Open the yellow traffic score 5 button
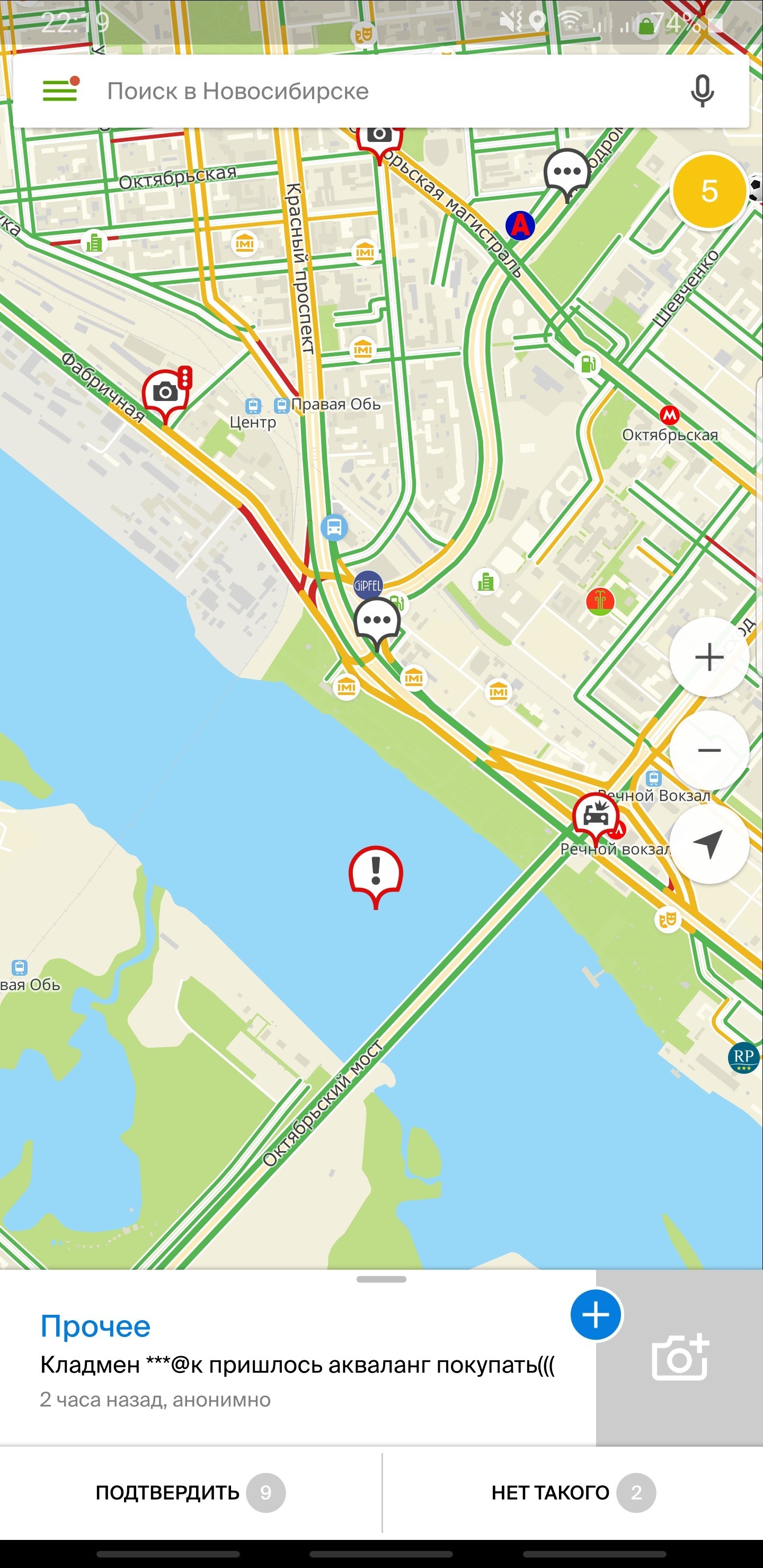The height and width of the screenshot is (1568, 763). pyautogui.click(x=708, y=191)
